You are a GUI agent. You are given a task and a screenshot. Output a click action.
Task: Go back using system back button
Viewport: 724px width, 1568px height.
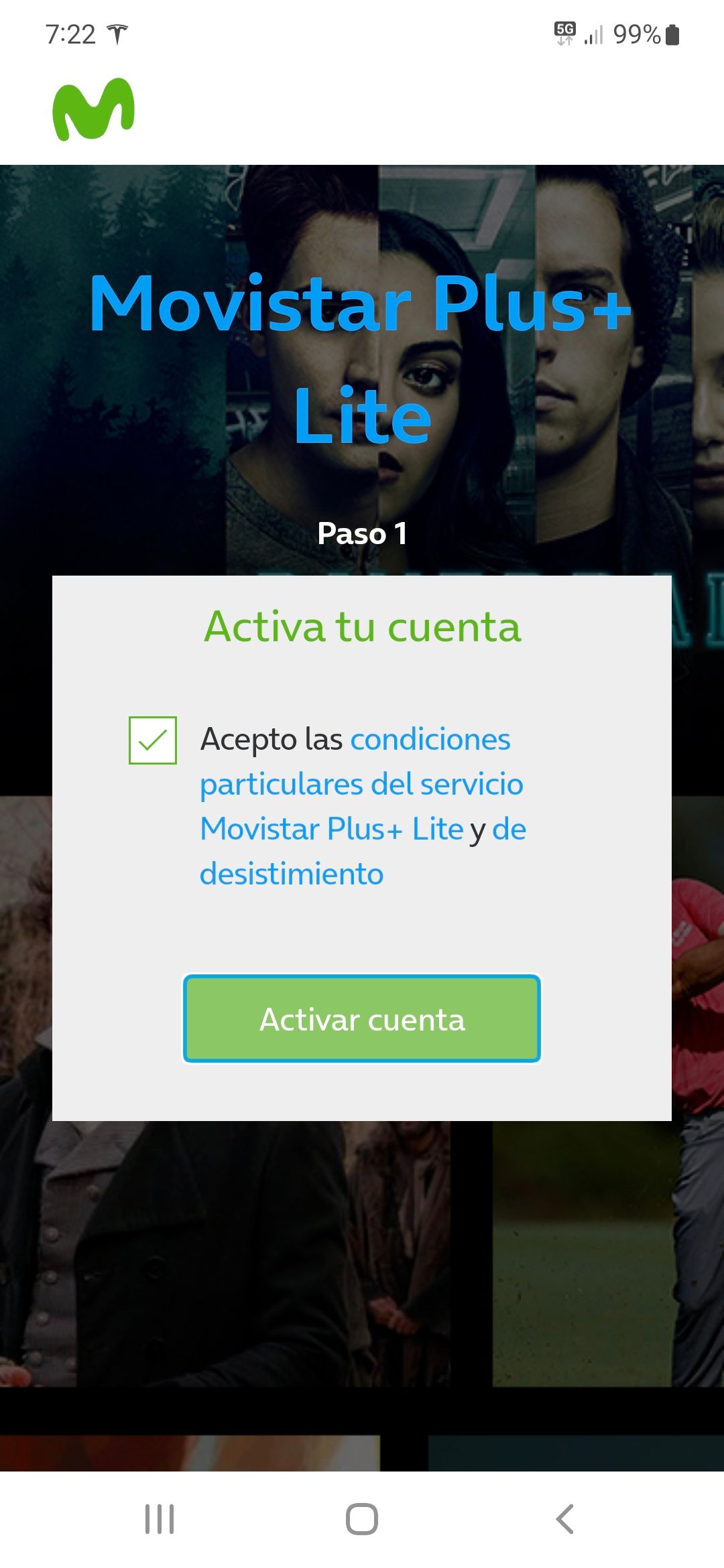(564, 1519)
